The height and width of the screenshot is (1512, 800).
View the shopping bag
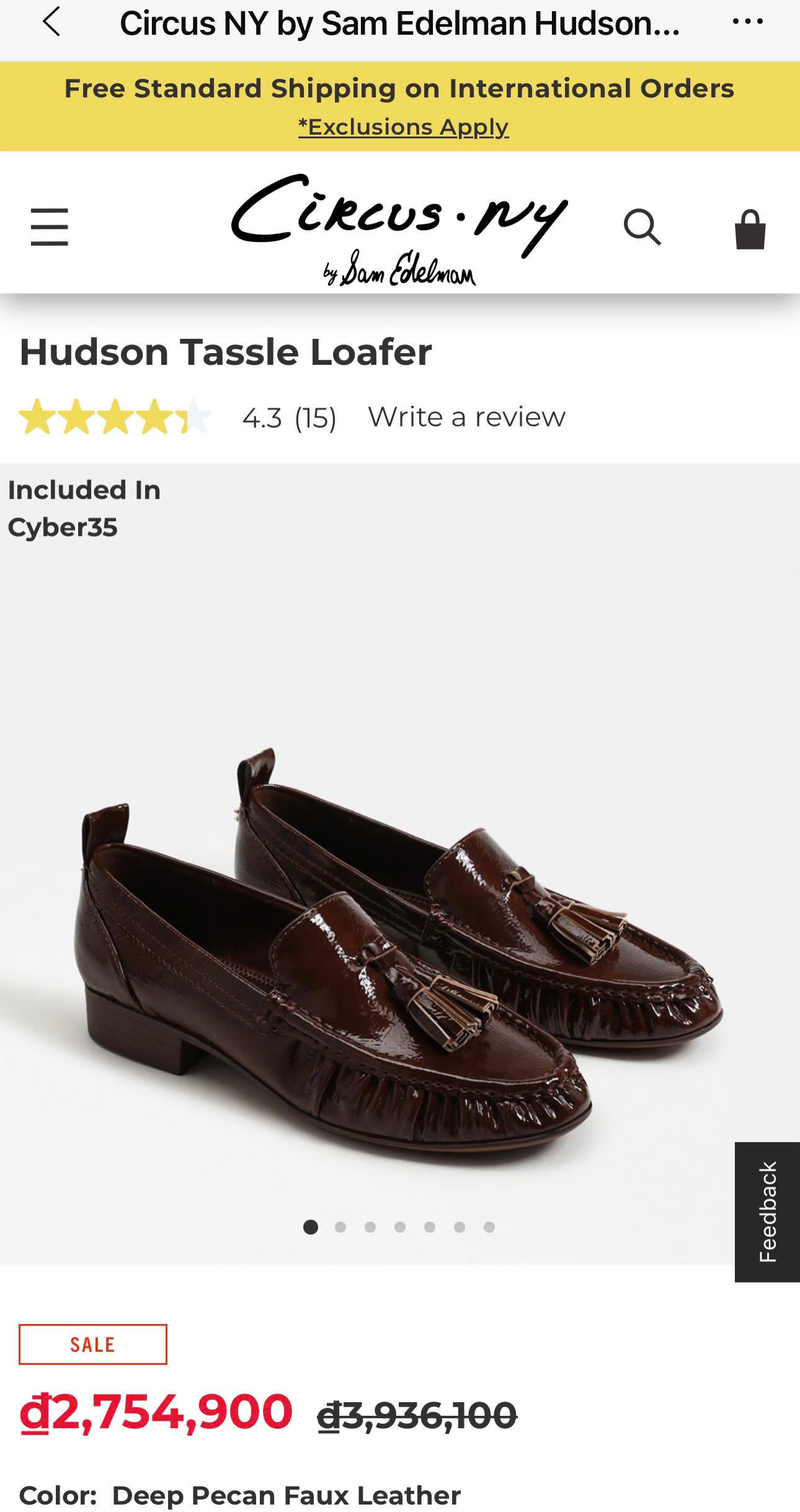(750, 229)
